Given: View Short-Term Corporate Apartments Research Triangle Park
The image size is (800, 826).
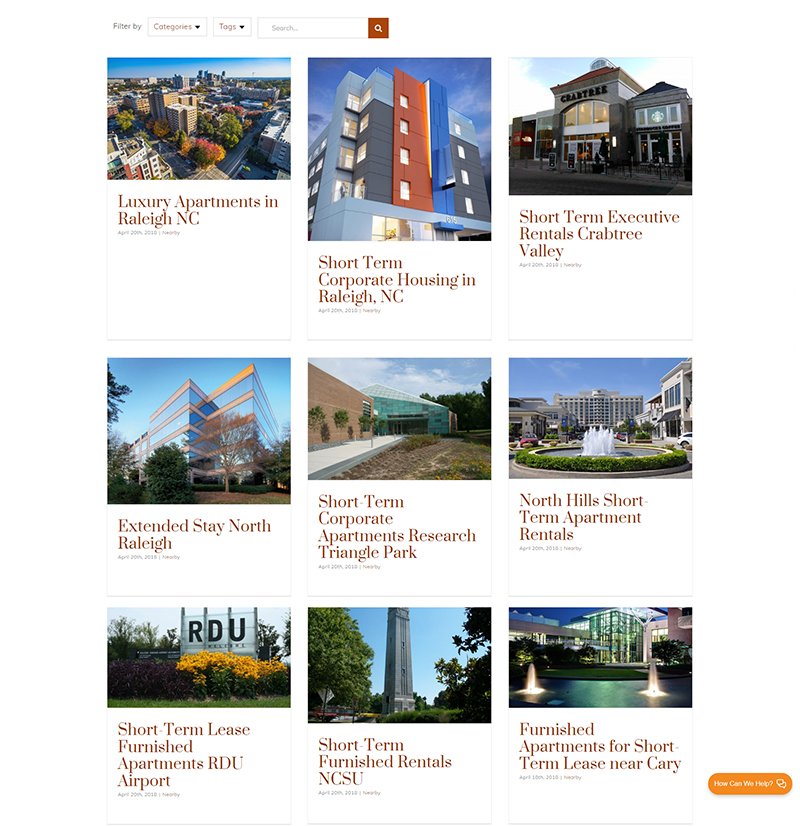Looking at the screenshot, I should [396, 527].
